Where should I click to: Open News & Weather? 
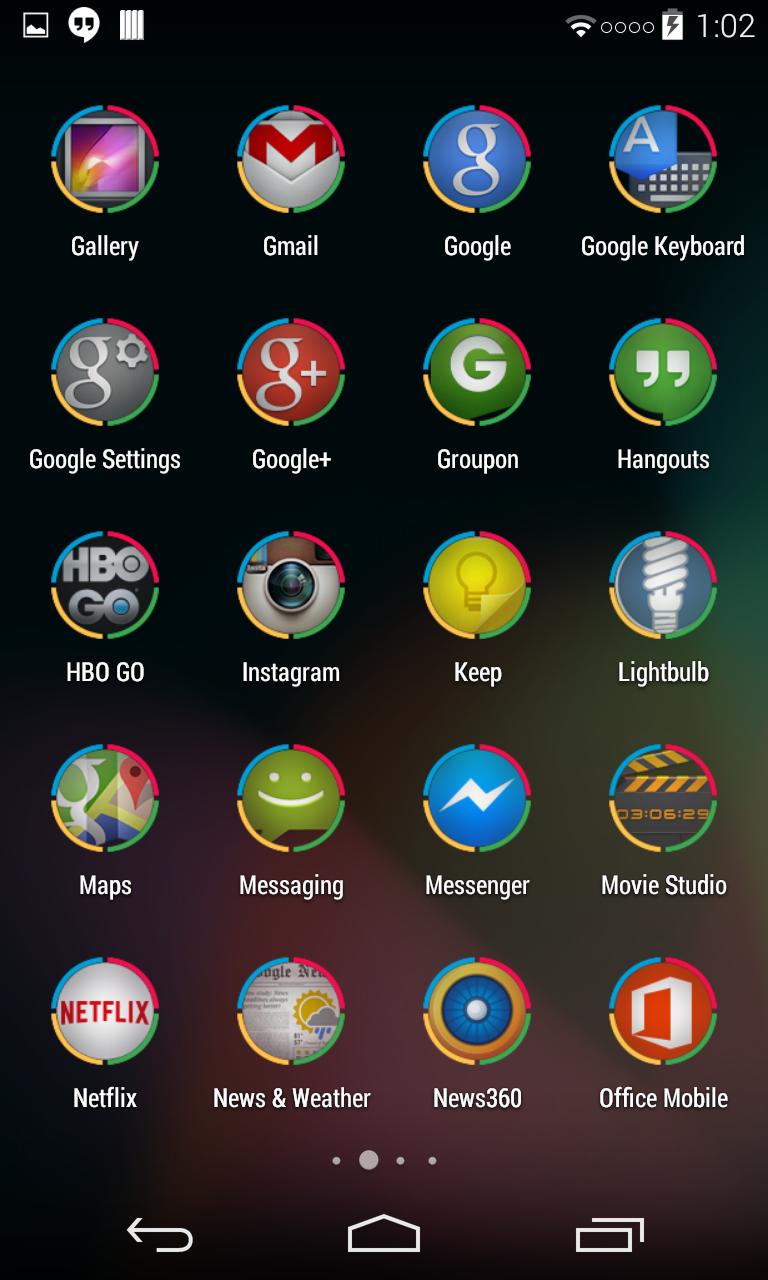[x=291, y=1012]
